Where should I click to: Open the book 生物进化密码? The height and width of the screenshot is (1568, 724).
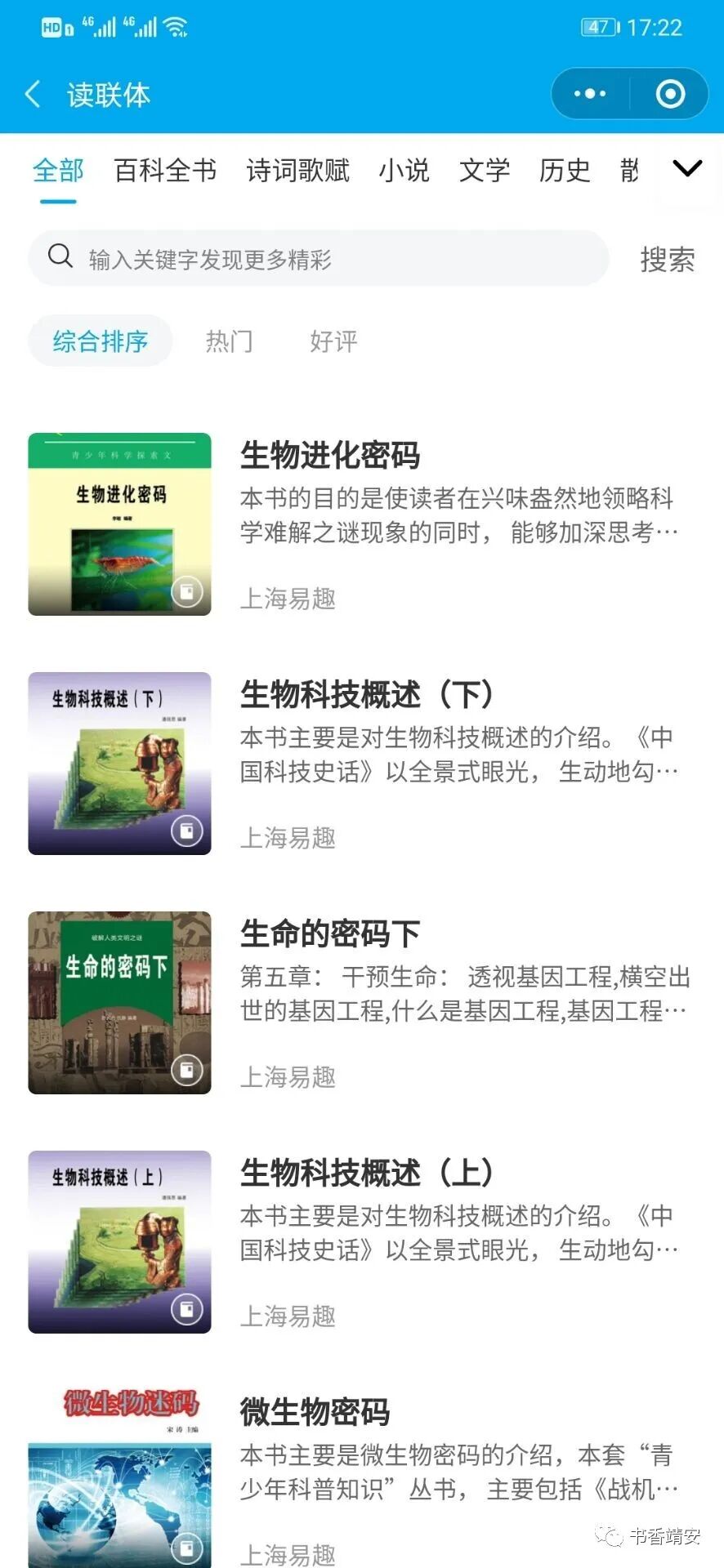(x=330, y=456)
